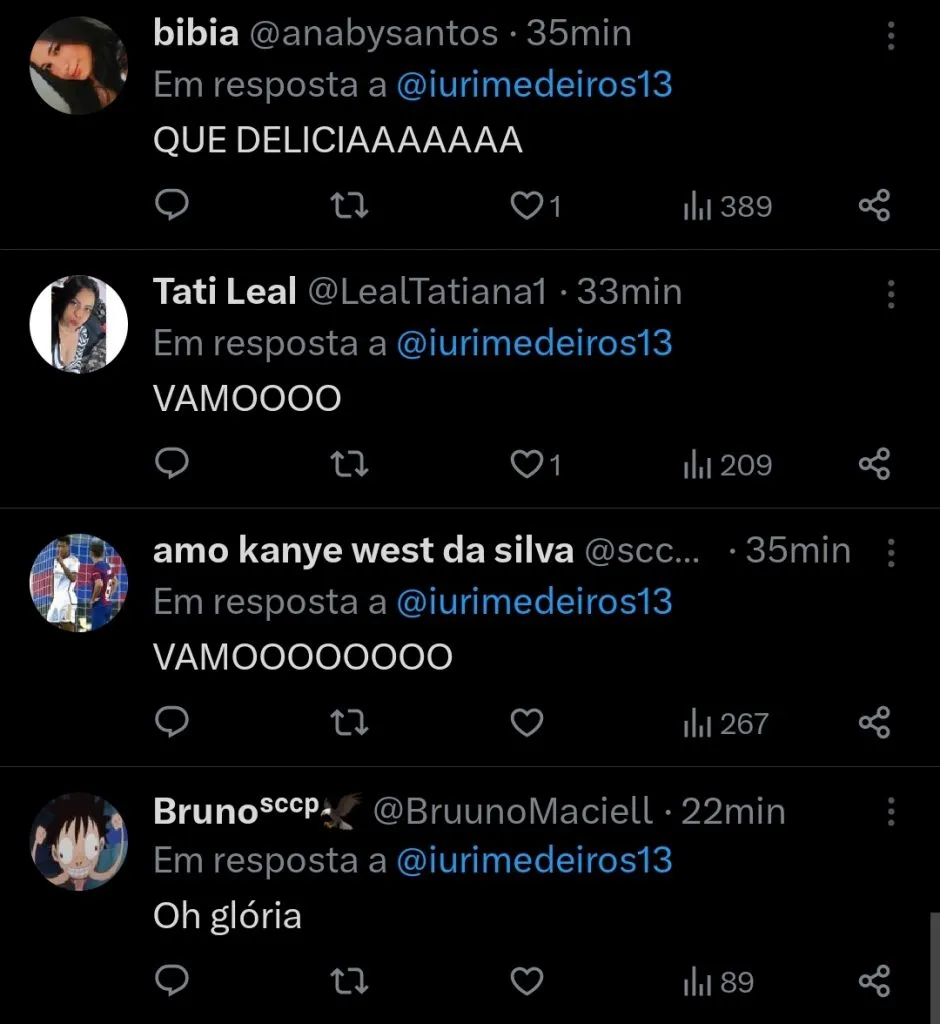The image size is (940, 1024).
Task: Open the three-dot menu on Tati Leal's reply
Action: (891, 293)
